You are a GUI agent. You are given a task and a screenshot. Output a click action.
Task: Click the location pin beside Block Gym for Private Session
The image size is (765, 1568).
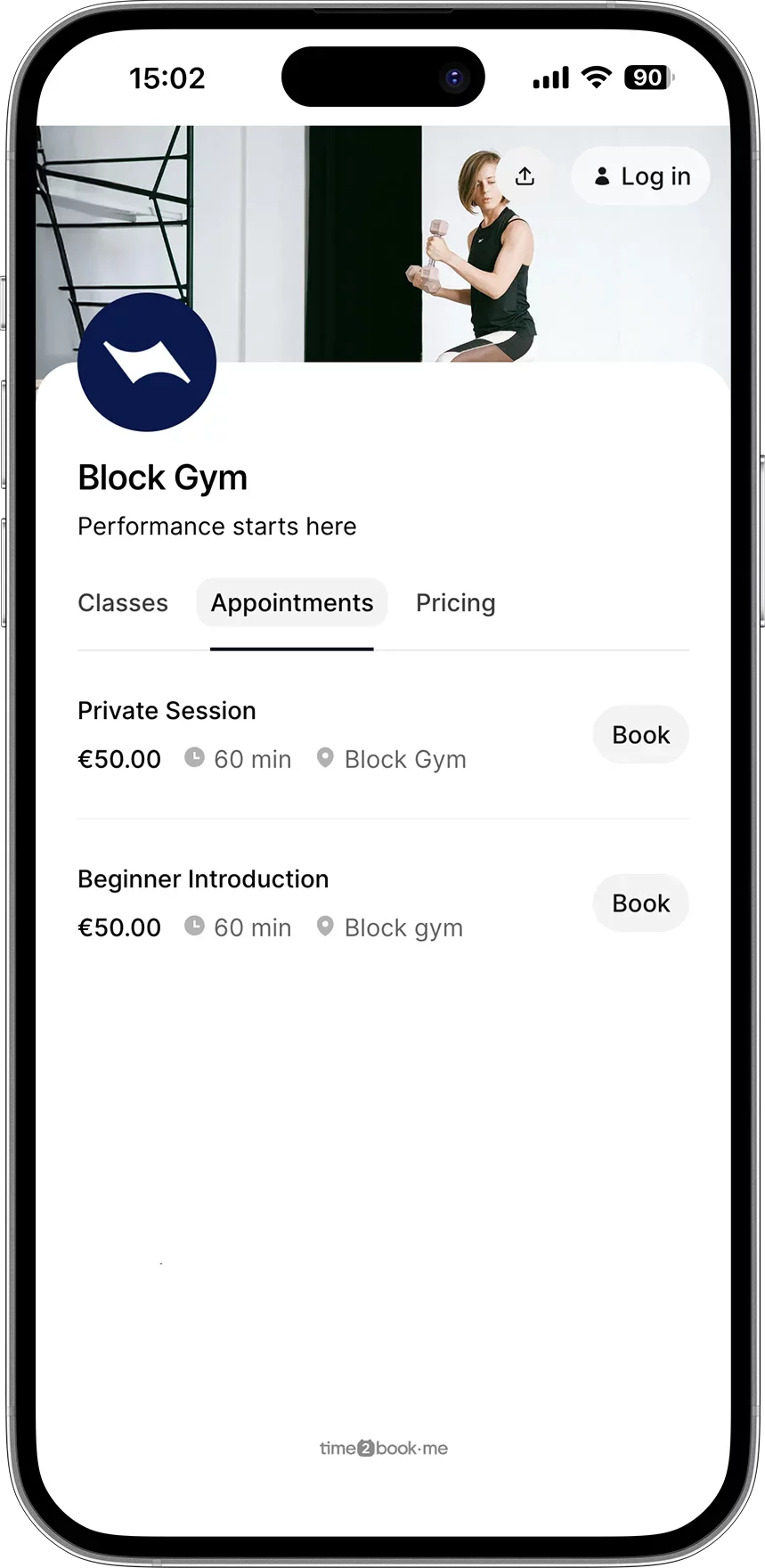click(x=325, y=757)
